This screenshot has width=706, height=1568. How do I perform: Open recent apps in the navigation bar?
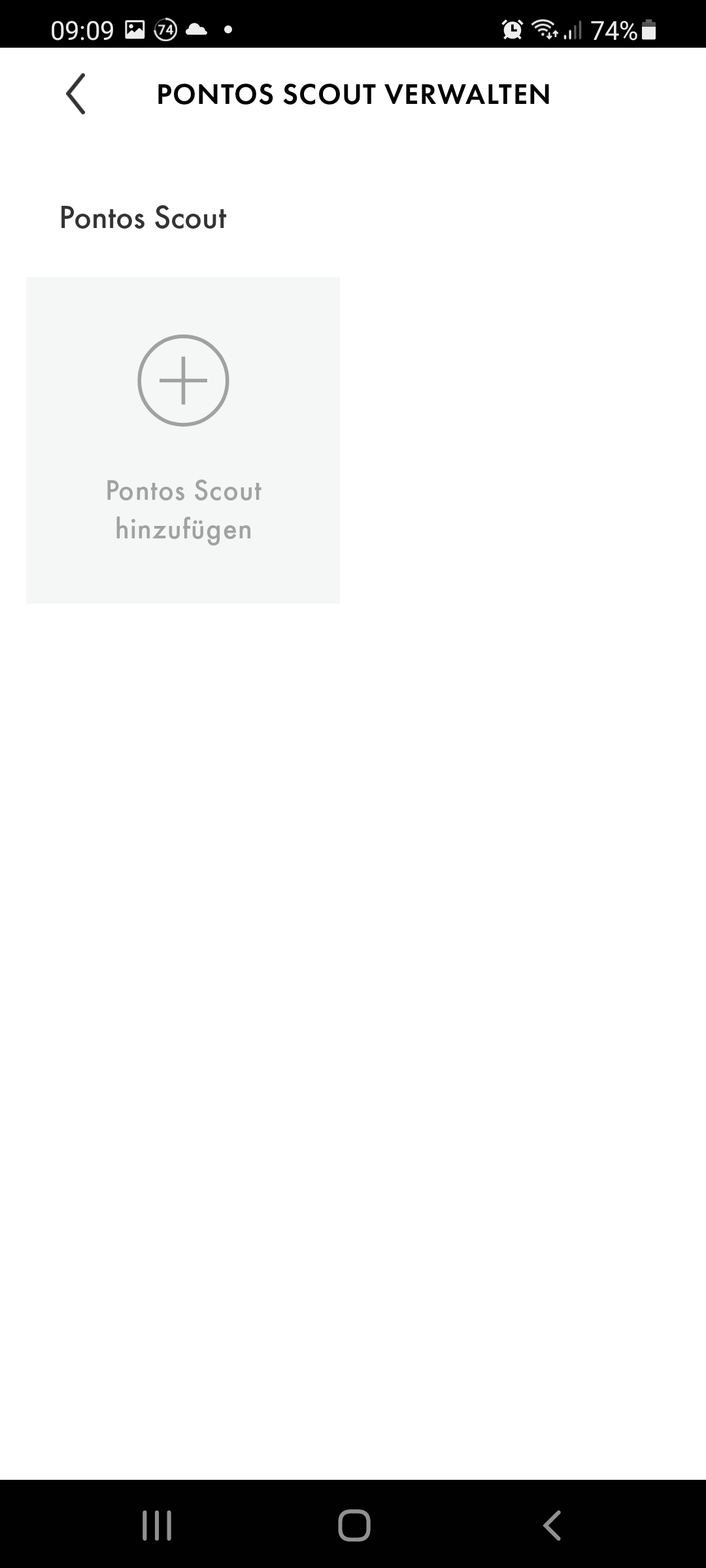pos(157,1526)
